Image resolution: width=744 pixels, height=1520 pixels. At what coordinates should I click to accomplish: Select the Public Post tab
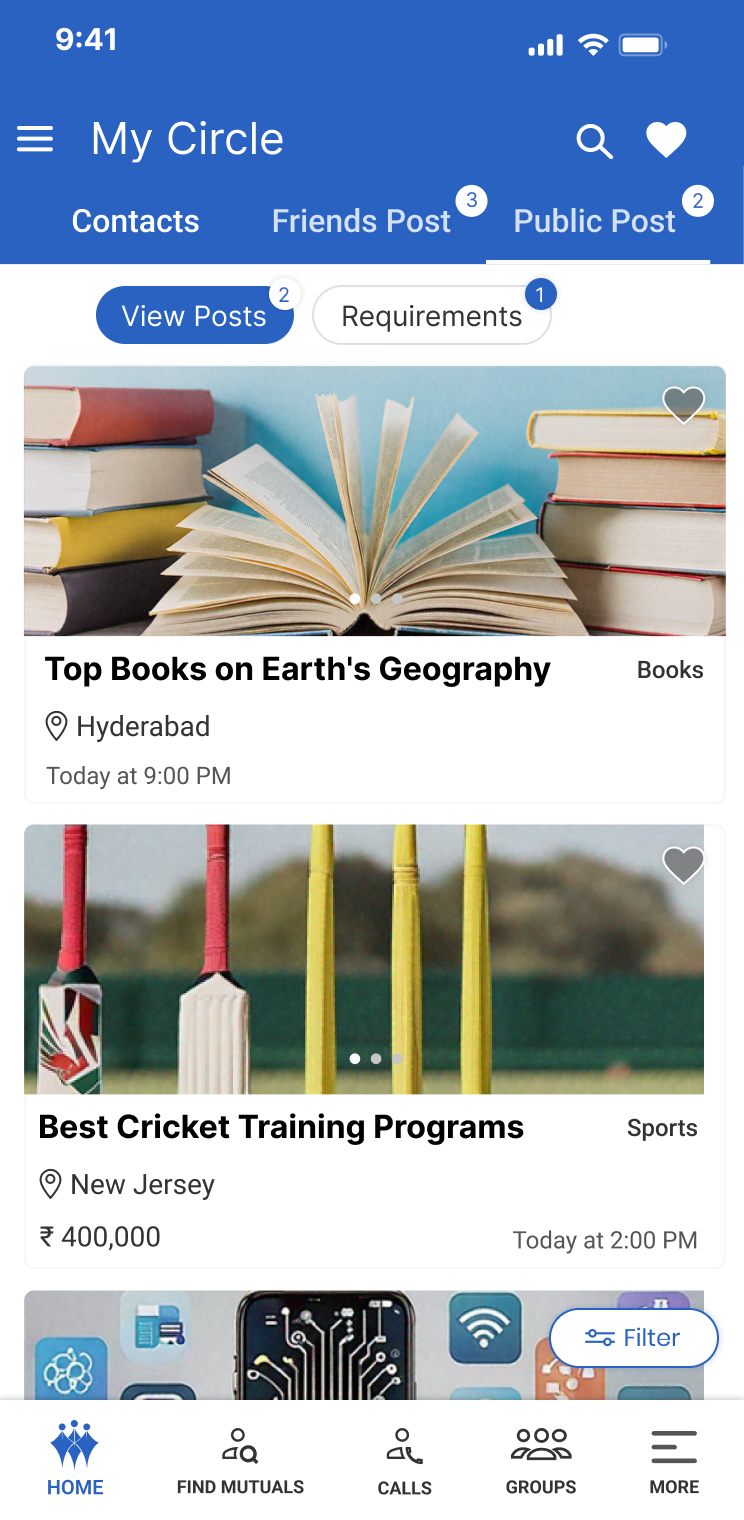tap(595, 221)
